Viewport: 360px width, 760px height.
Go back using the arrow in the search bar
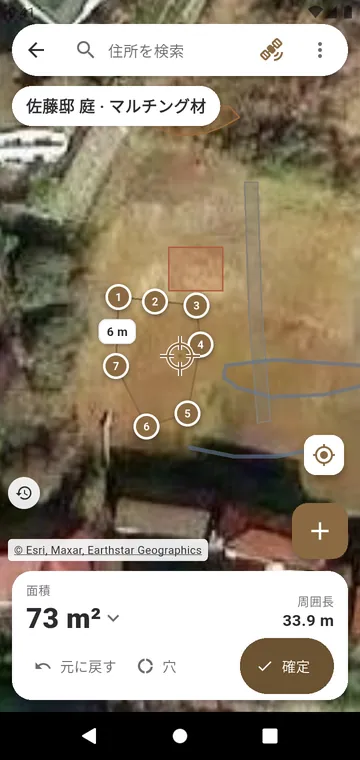click(x=36, y=50)
